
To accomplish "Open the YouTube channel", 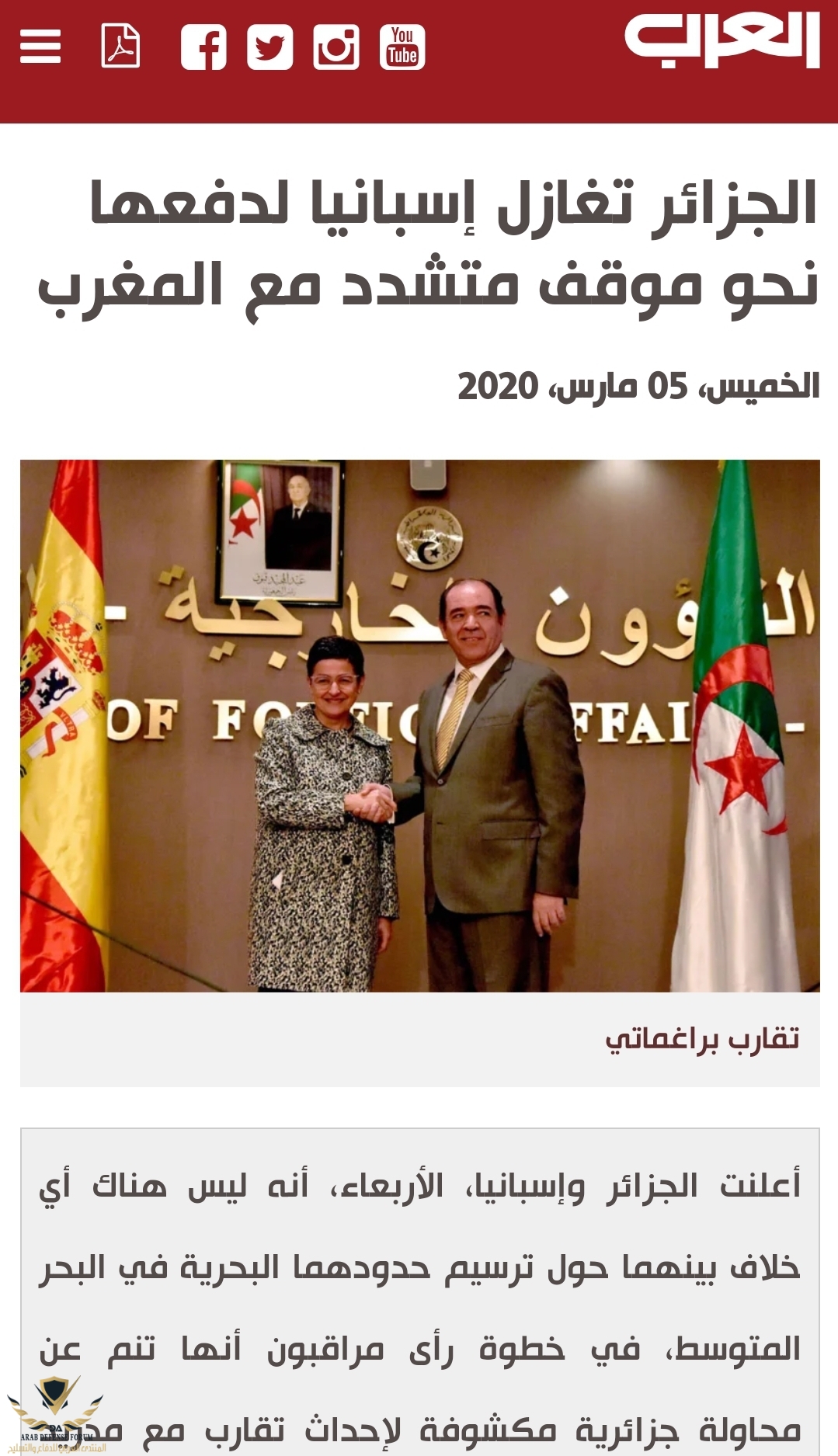I will coord(402,47).
